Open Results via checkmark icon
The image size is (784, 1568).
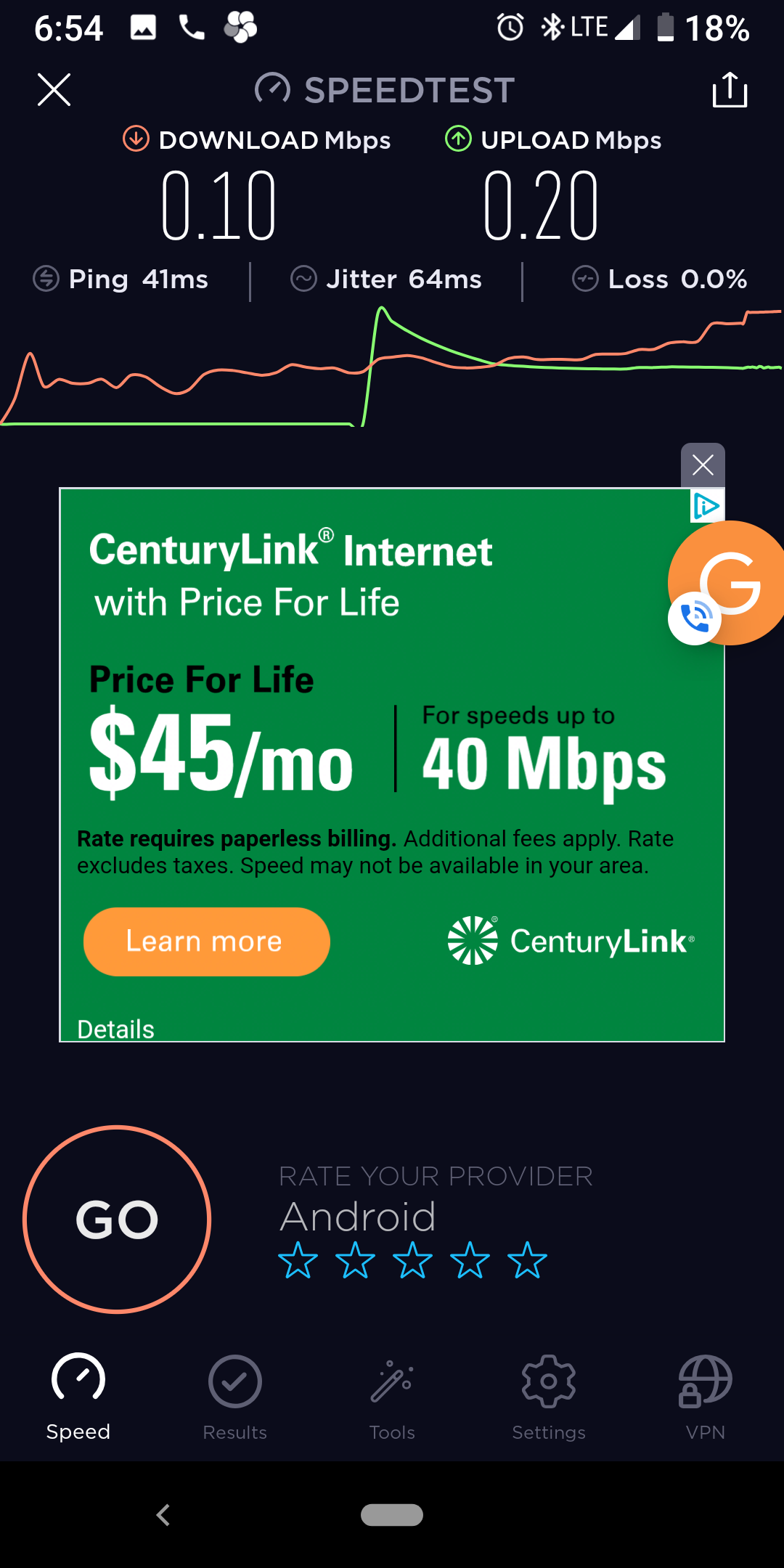coord(234,1381)
